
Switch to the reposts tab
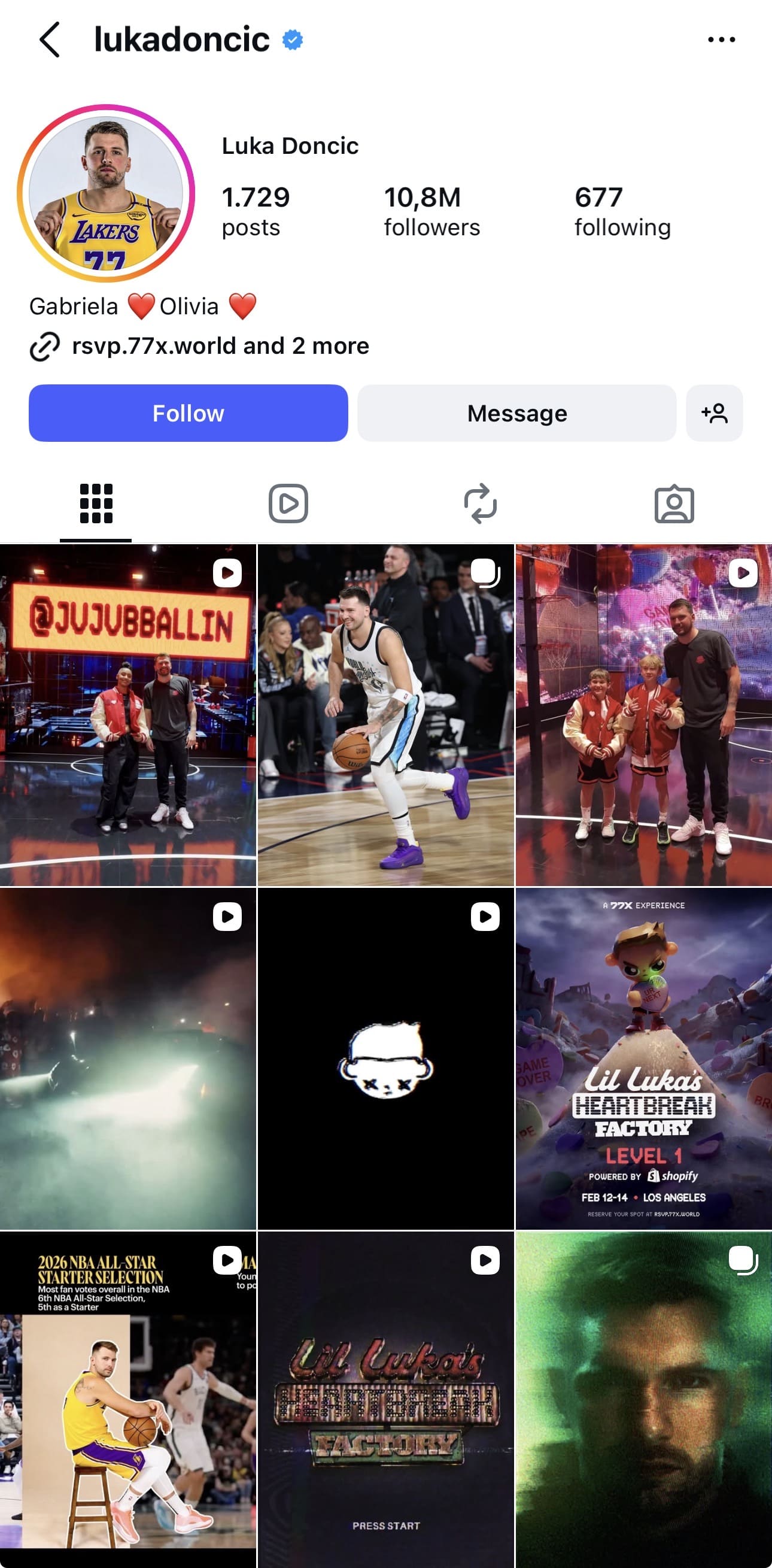pyautogui.click(x=481, y=504)
